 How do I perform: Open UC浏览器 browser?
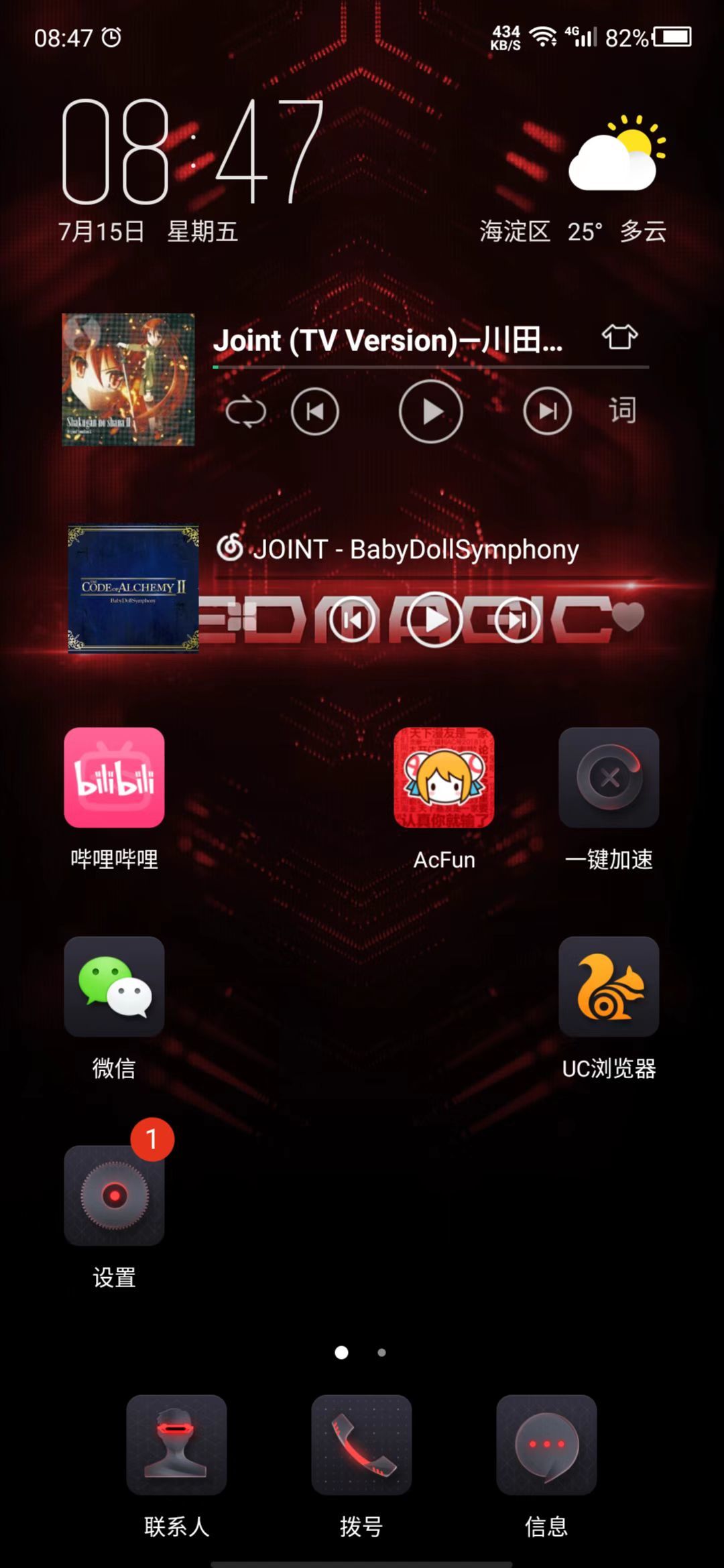(609, 986)
